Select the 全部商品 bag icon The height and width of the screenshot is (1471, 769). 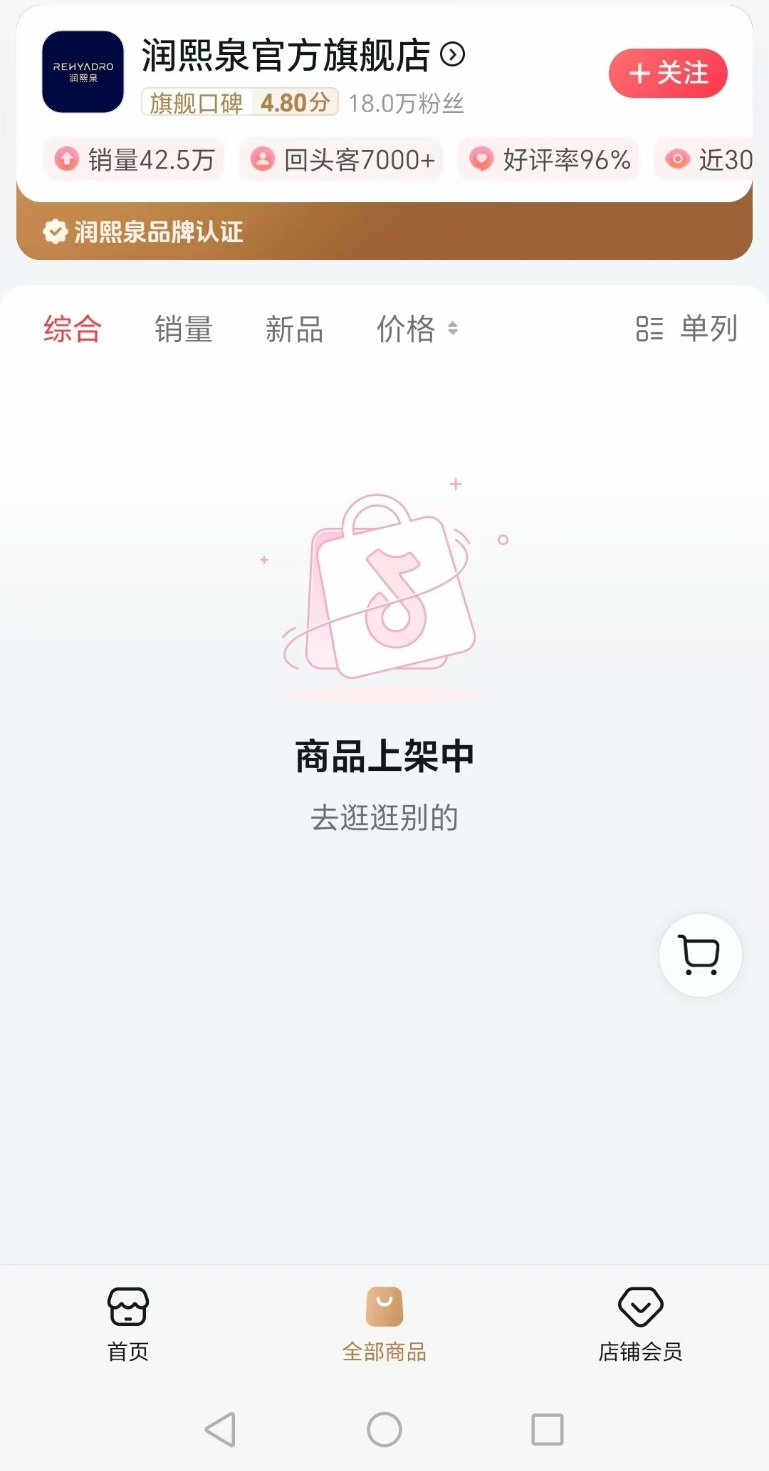[384, 1306]
